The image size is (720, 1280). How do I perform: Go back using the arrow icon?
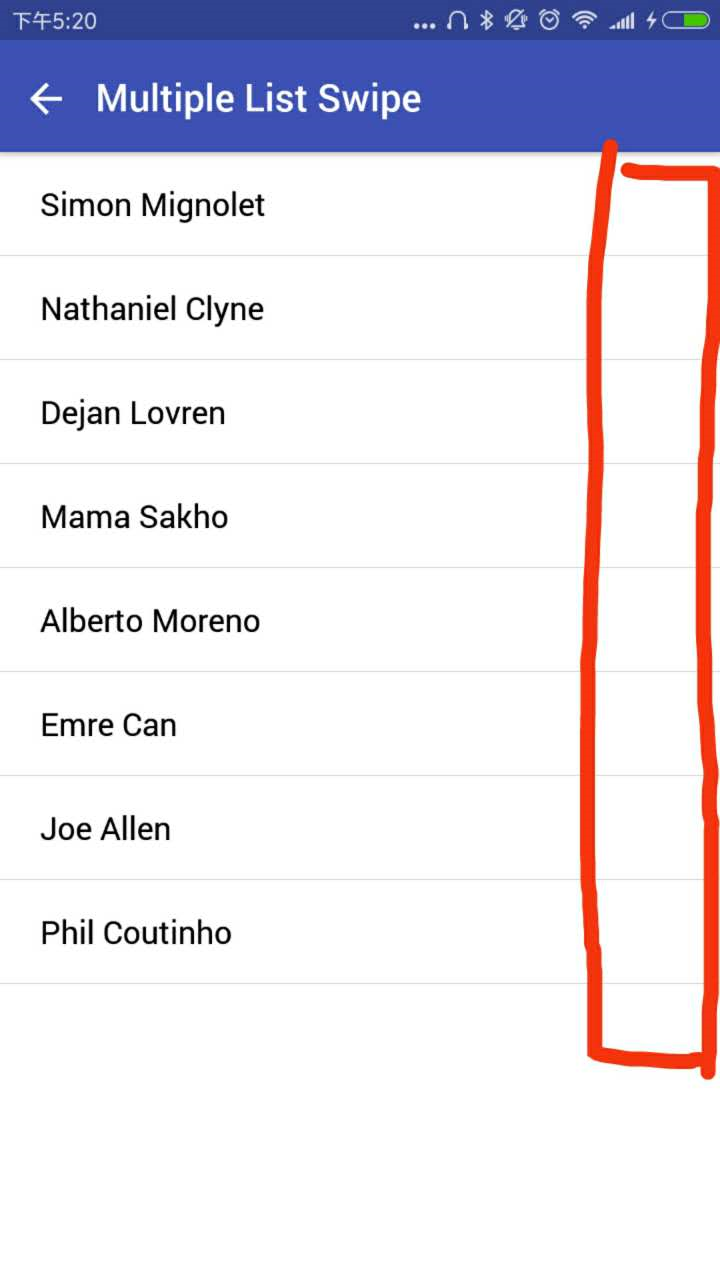[46, 98]
